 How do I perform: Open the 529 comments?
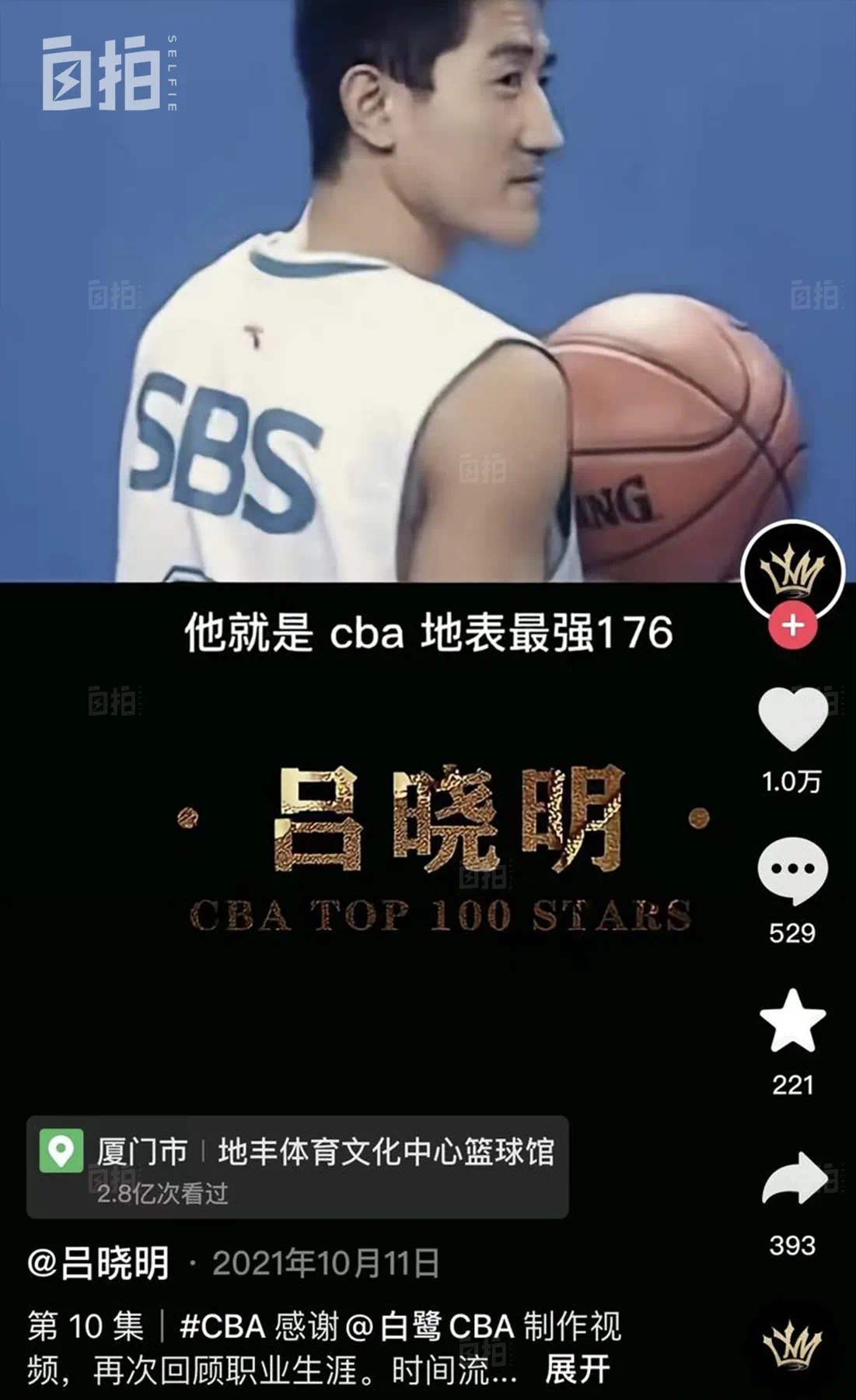click(x=792, y=870)
